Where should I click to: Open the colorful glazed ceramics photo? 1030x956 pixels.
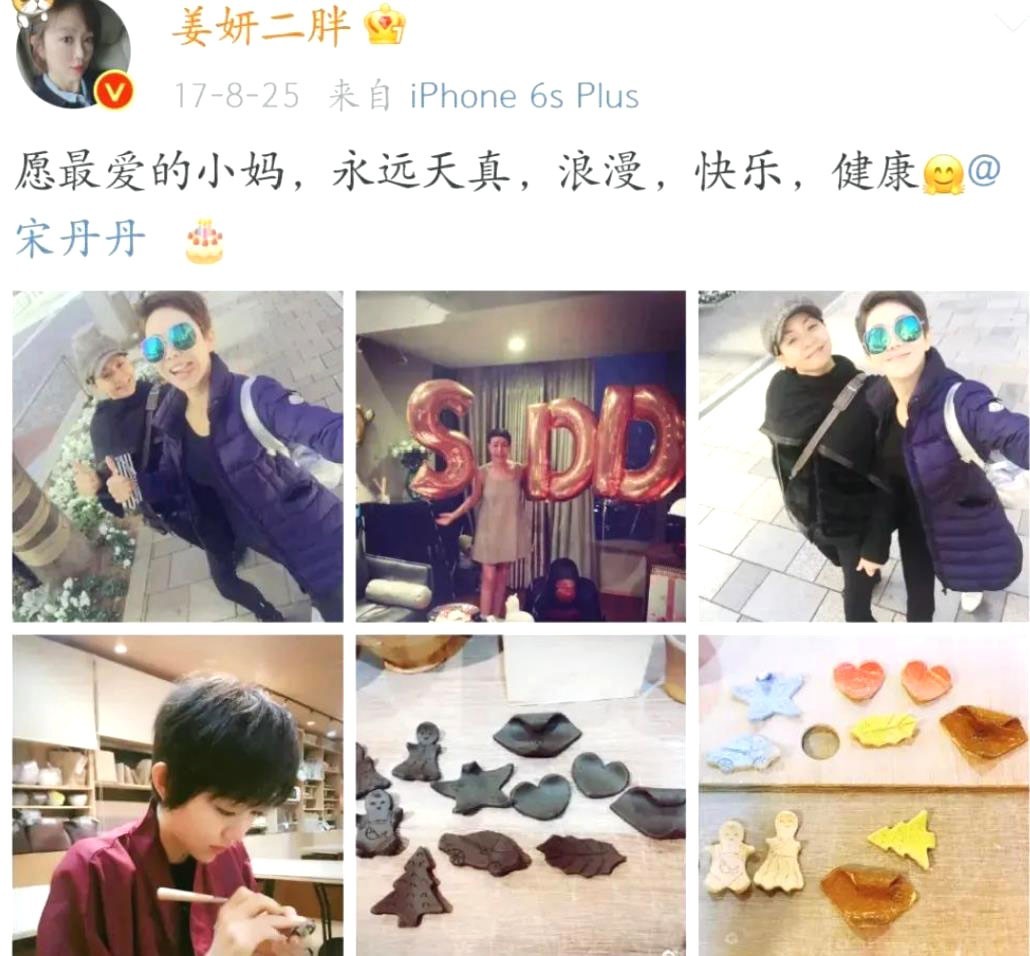coord(863,795)
